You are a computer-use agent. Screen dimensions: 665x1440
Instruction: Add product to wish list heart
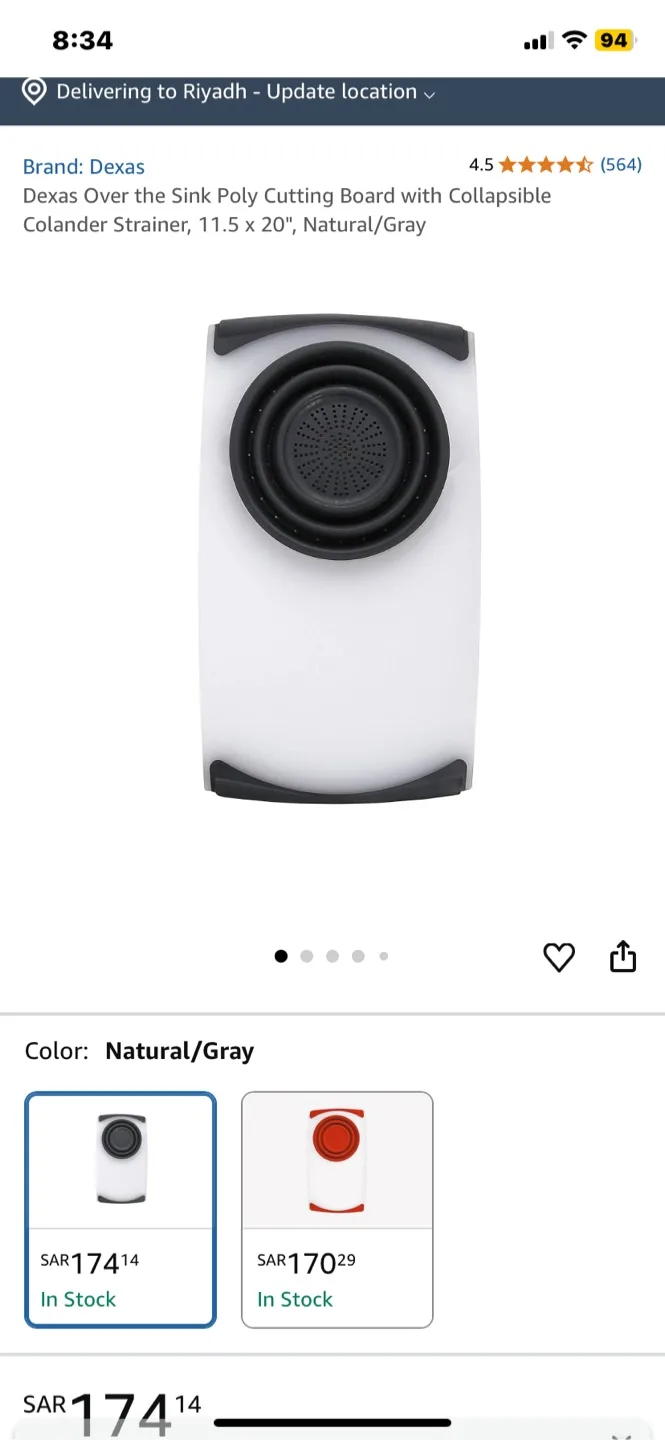point(559,957)
